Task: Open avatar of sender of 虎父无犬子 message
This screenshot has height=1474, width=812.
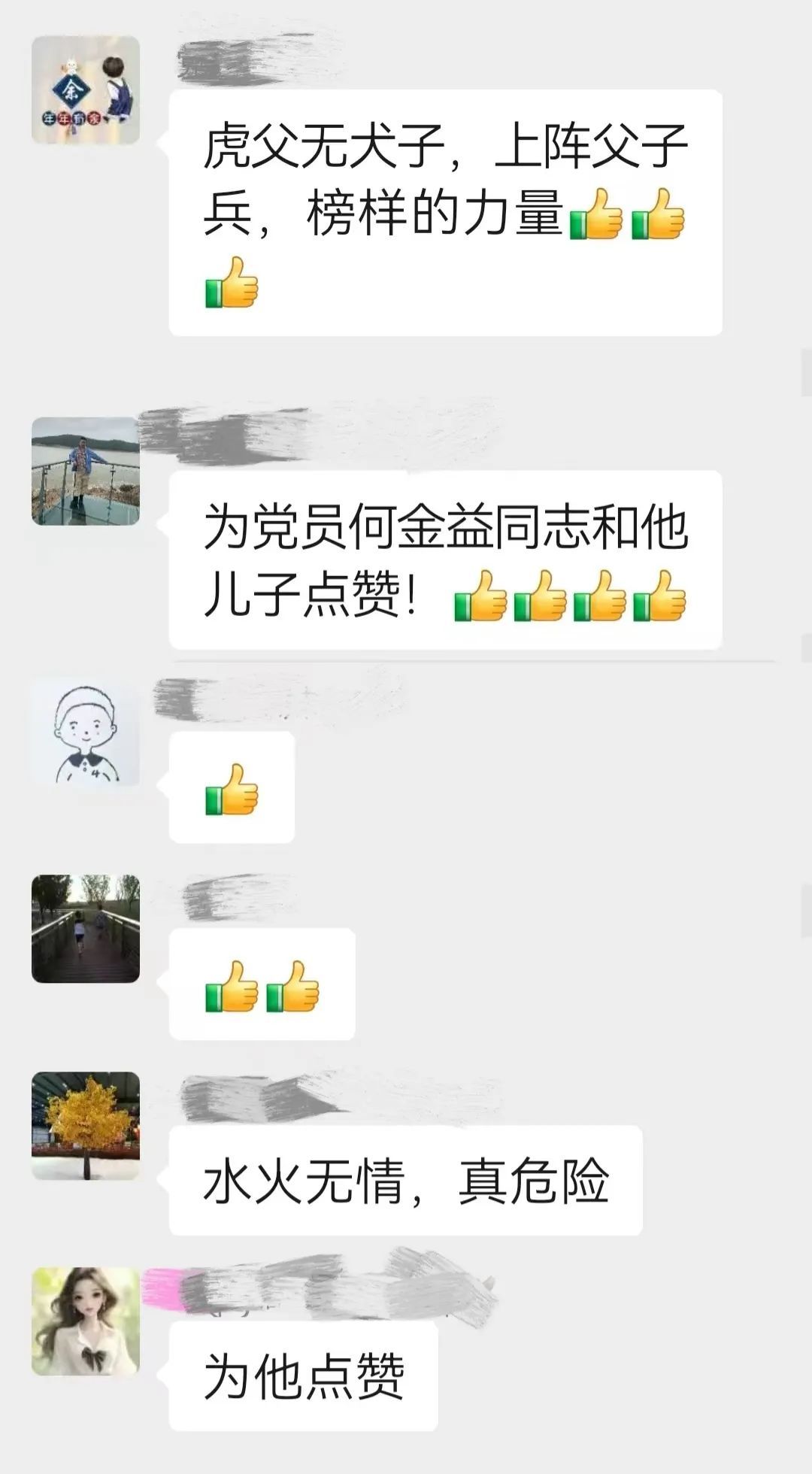Action: click(x=86, y=89)
